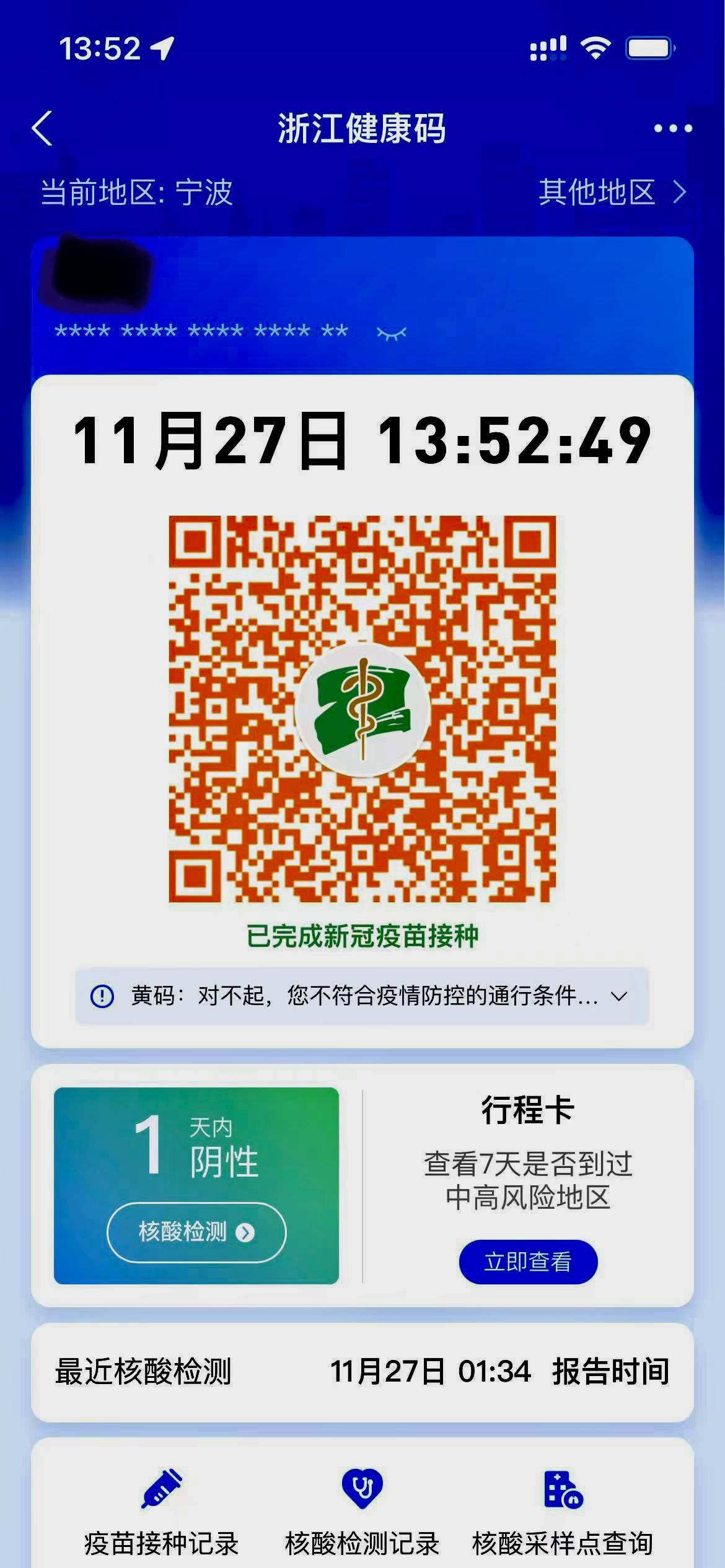Tap 立即查看 under 行程卡
Viewport: 725px width, 1568px height.
coord(528,1261)
